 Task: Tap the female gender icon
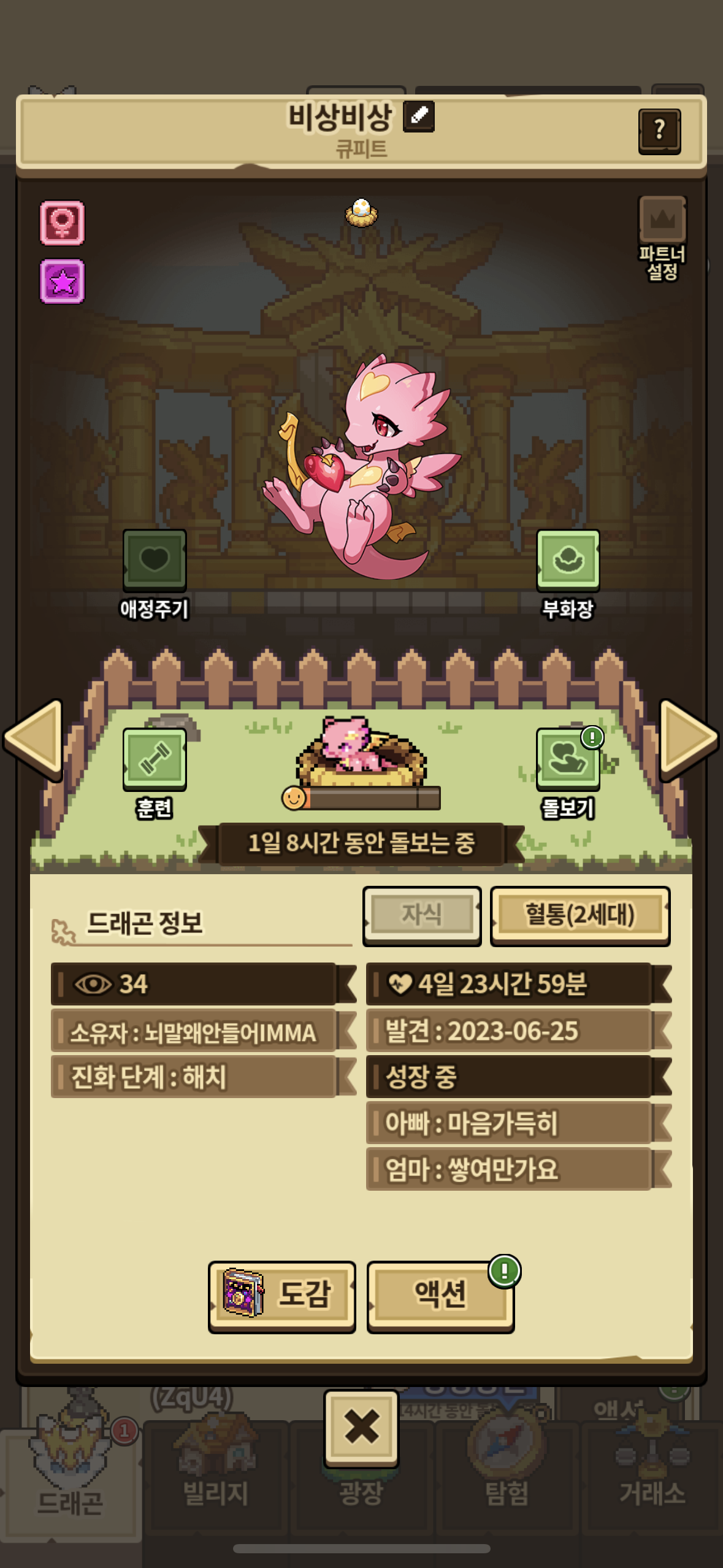tap(62, 223)
